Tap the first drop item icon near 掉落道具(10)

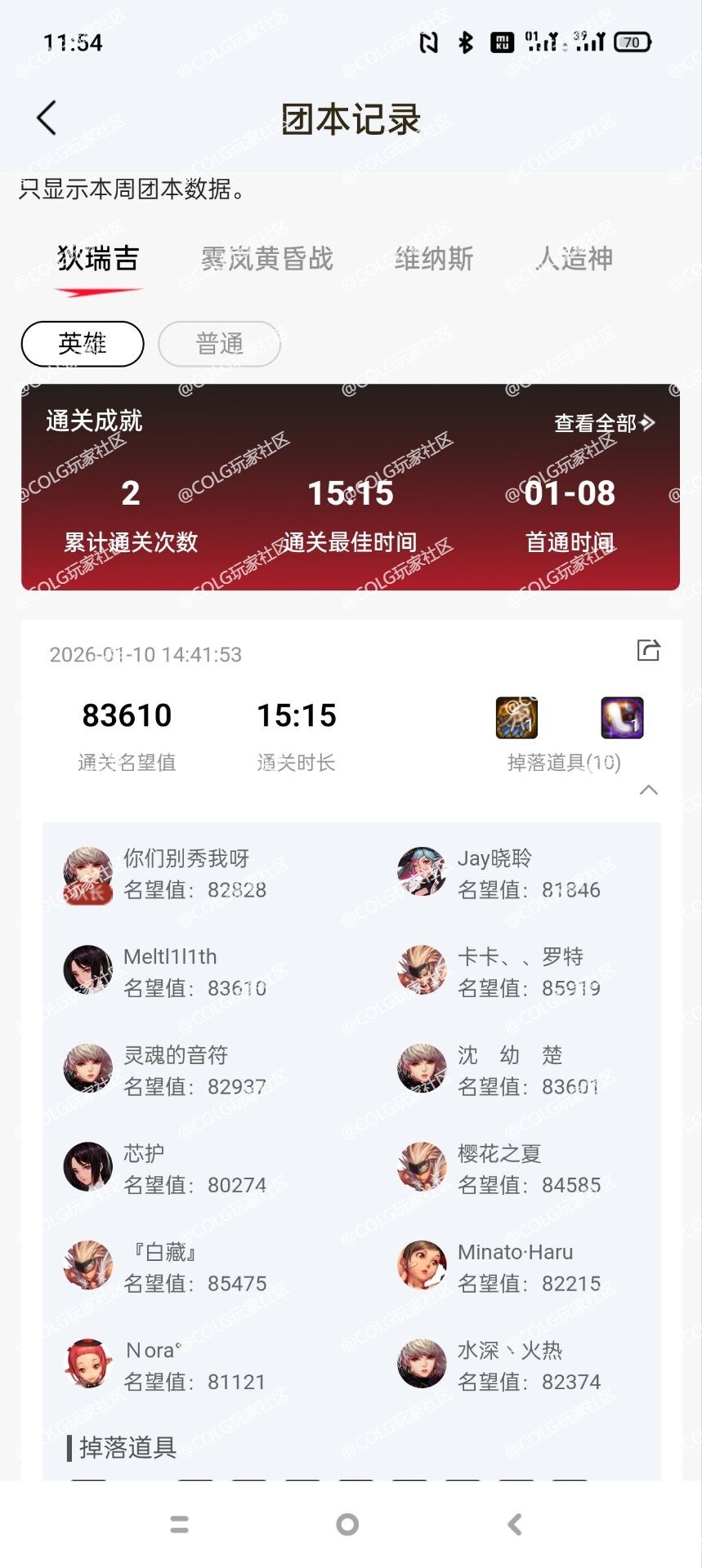click(518, 716)
